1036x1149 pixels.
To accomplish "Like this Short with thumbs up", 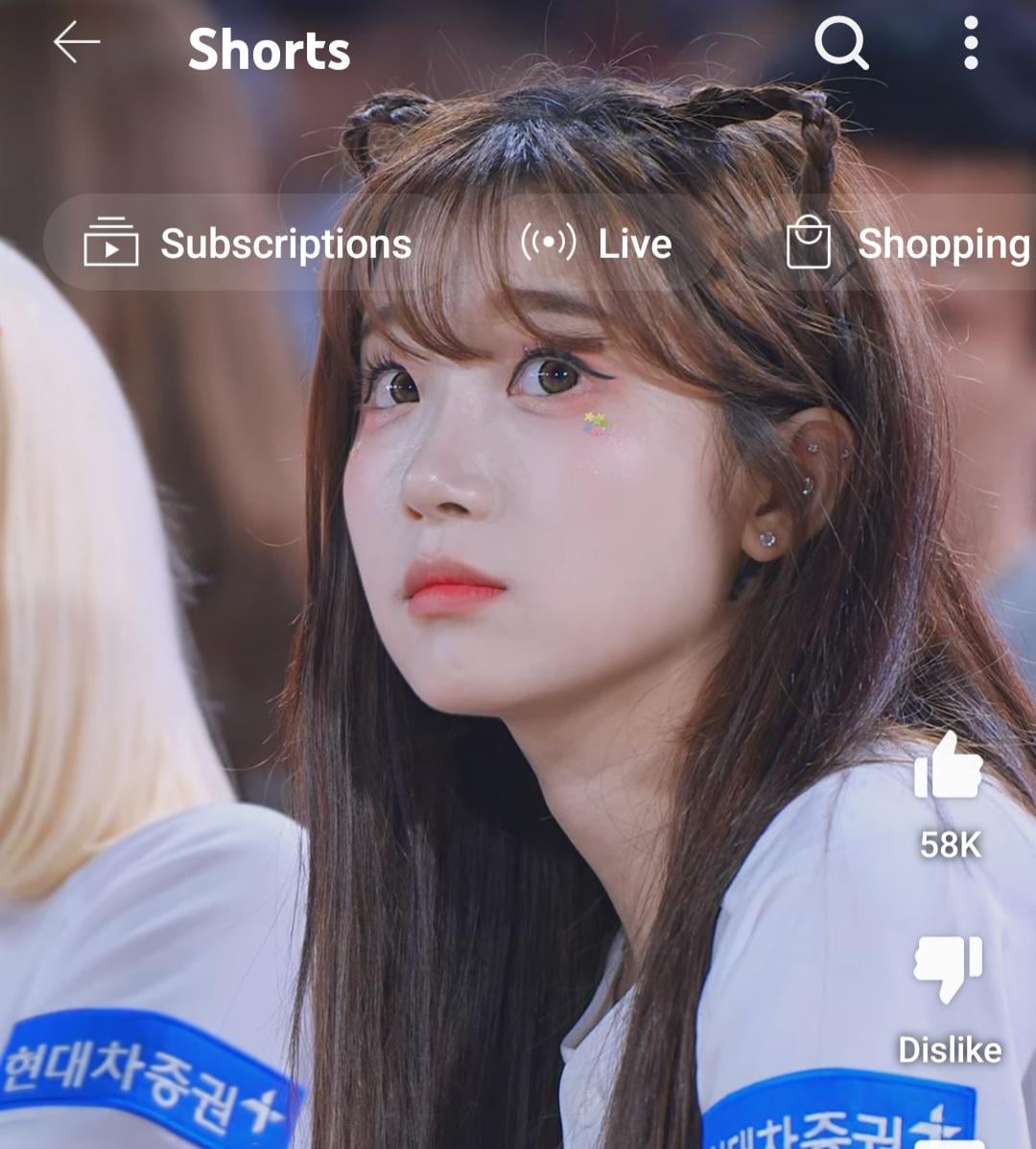I will pos(949,767).
